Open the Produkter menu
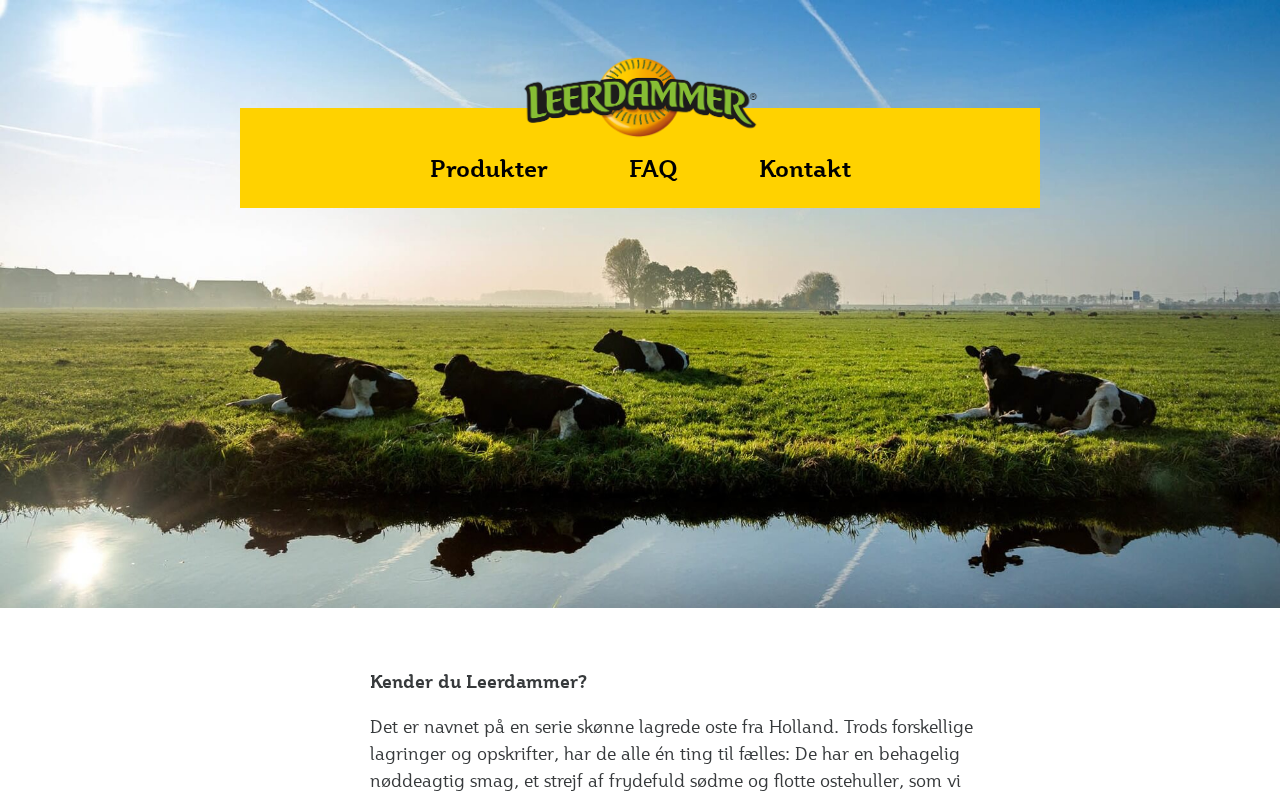This screenshot has width=1280, height=800. (488, 169)
